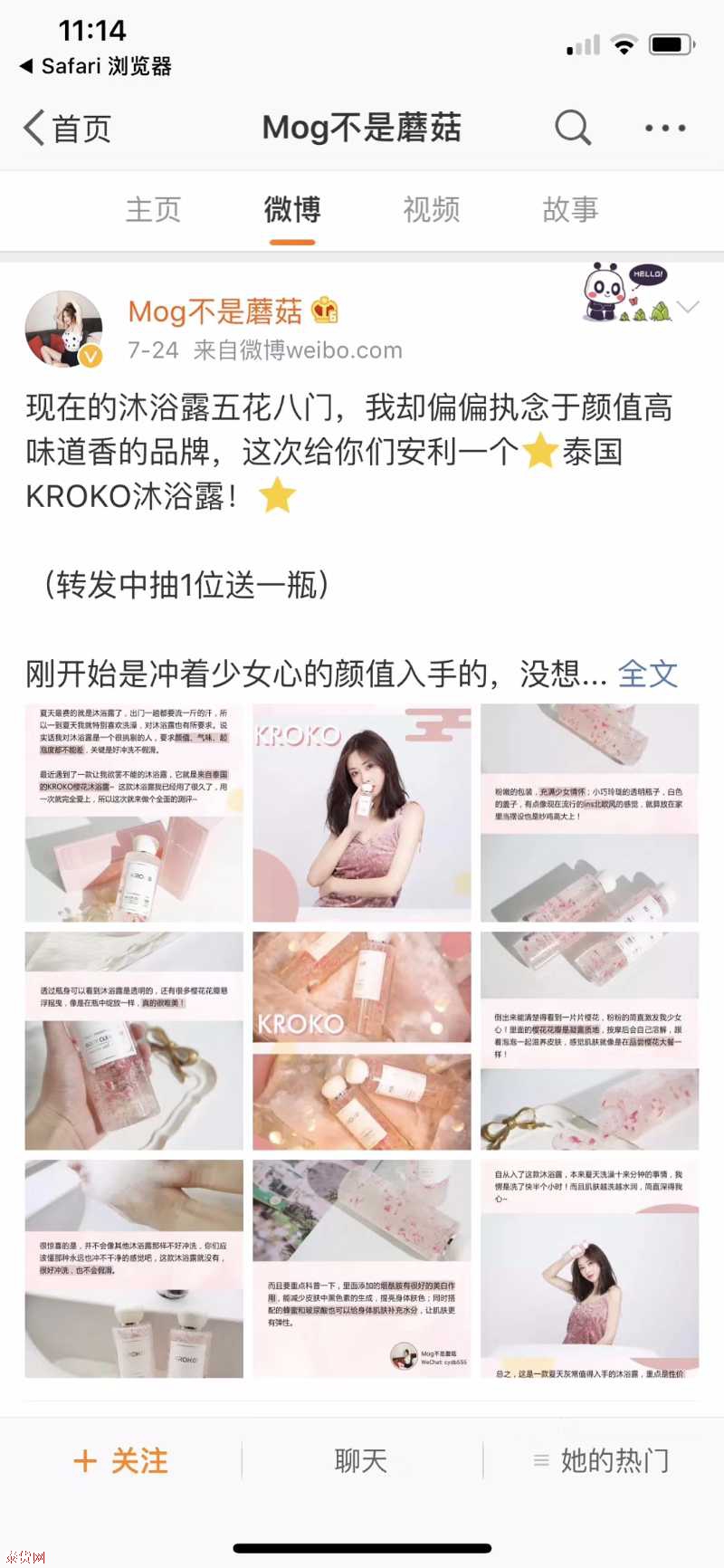Open photo of hand holding bottle

(x=134, y=1041)
